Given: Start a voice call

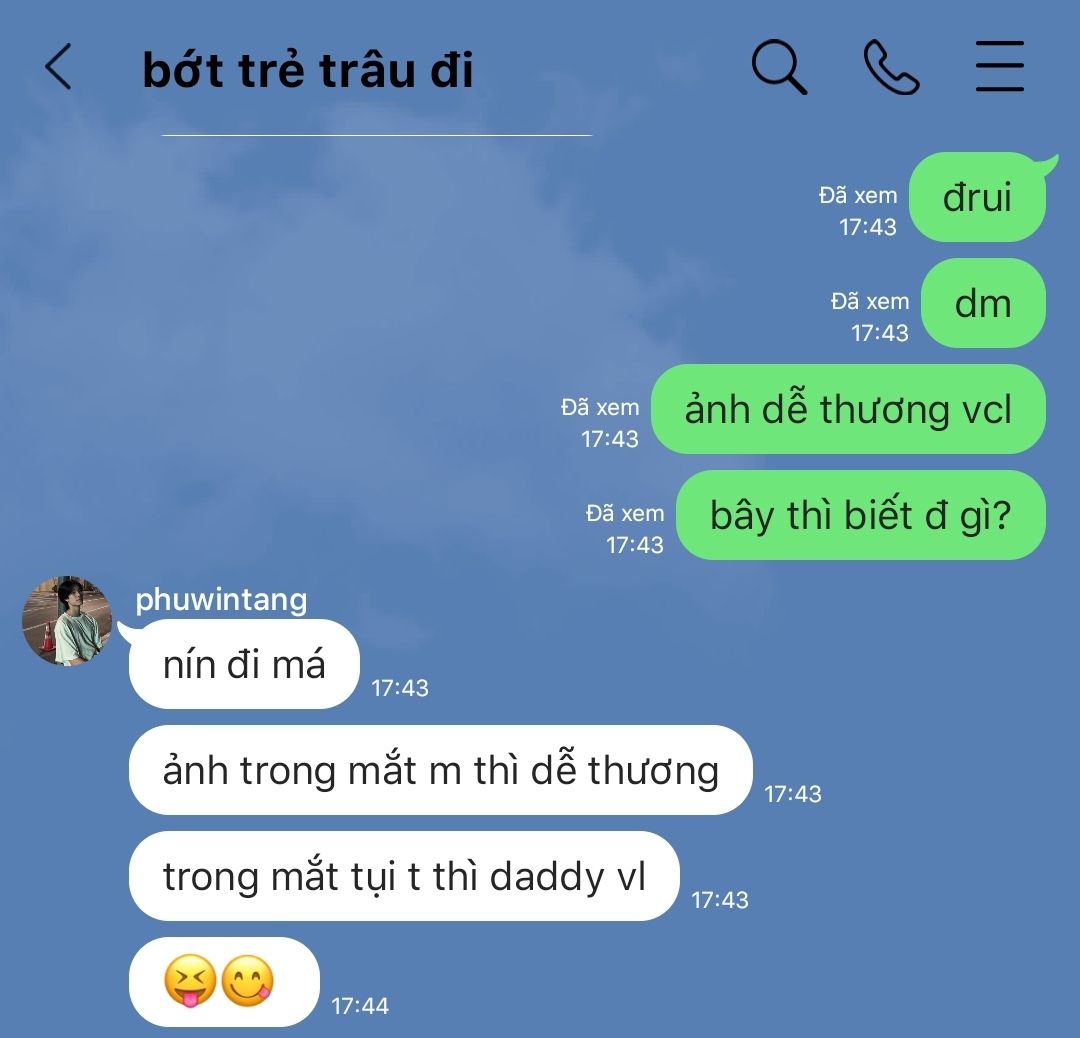Looking at the screenshot, I should point(891,68).
